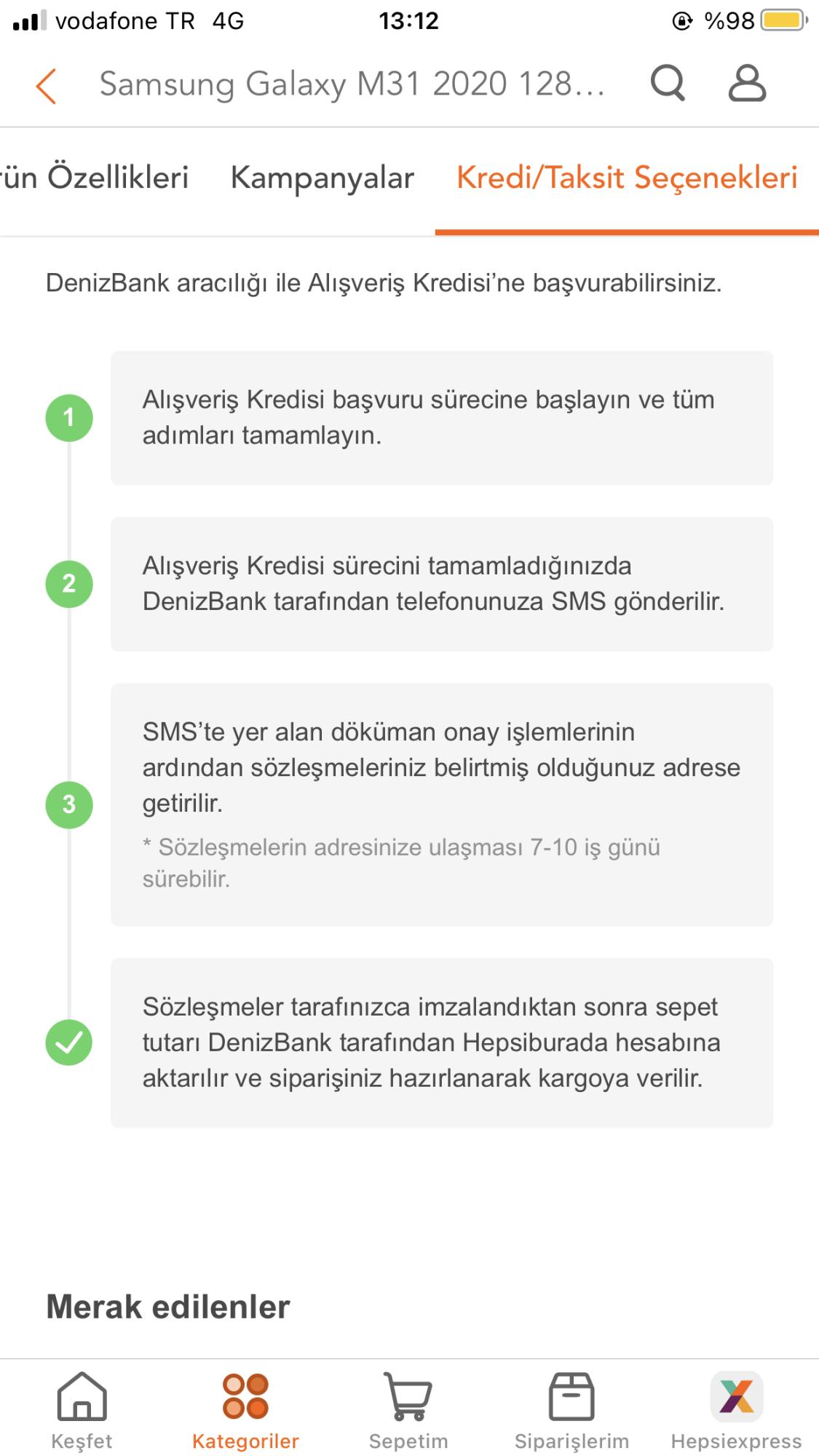819x1456 pixels.
Task: Switch to the Ürün Özellikleri tab
Action: [95, 178]
